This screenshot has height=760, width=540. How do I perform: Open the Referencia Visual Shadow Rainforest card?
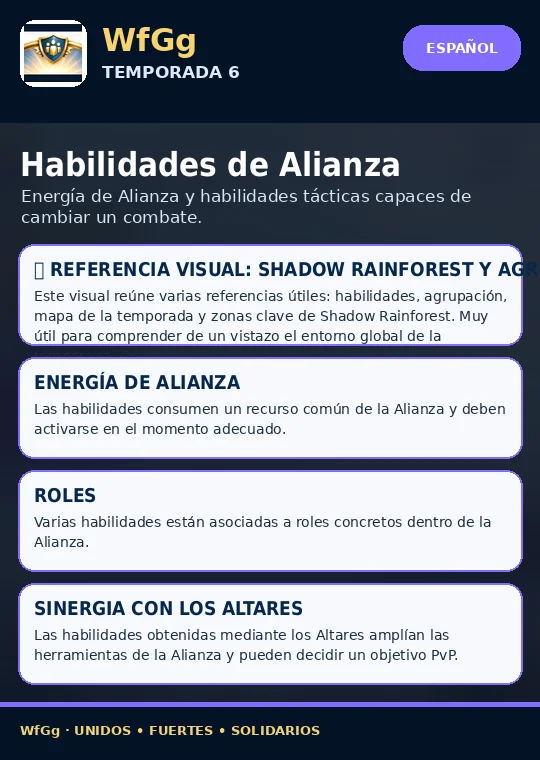(x=270, y=295)
